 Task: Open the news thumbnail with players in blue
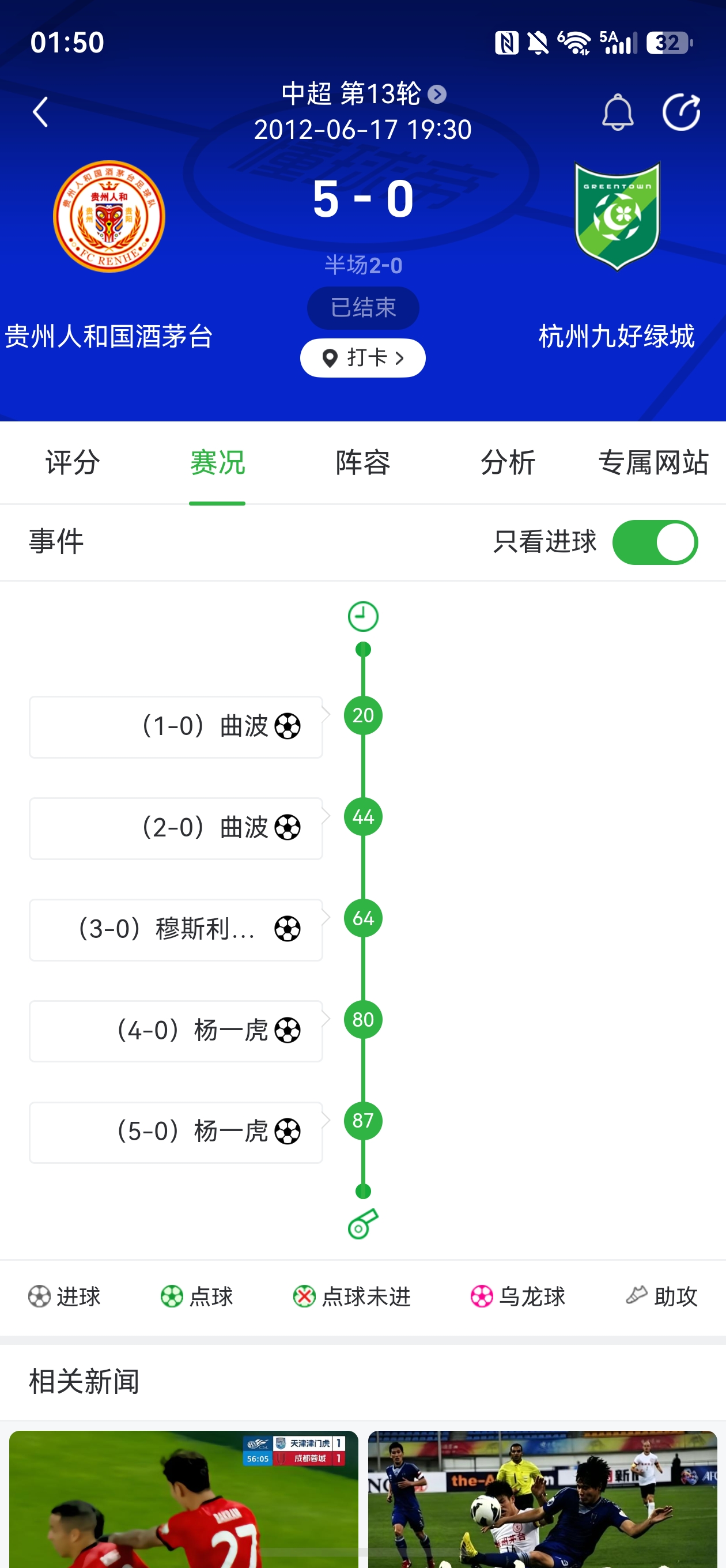point(542,1499)
